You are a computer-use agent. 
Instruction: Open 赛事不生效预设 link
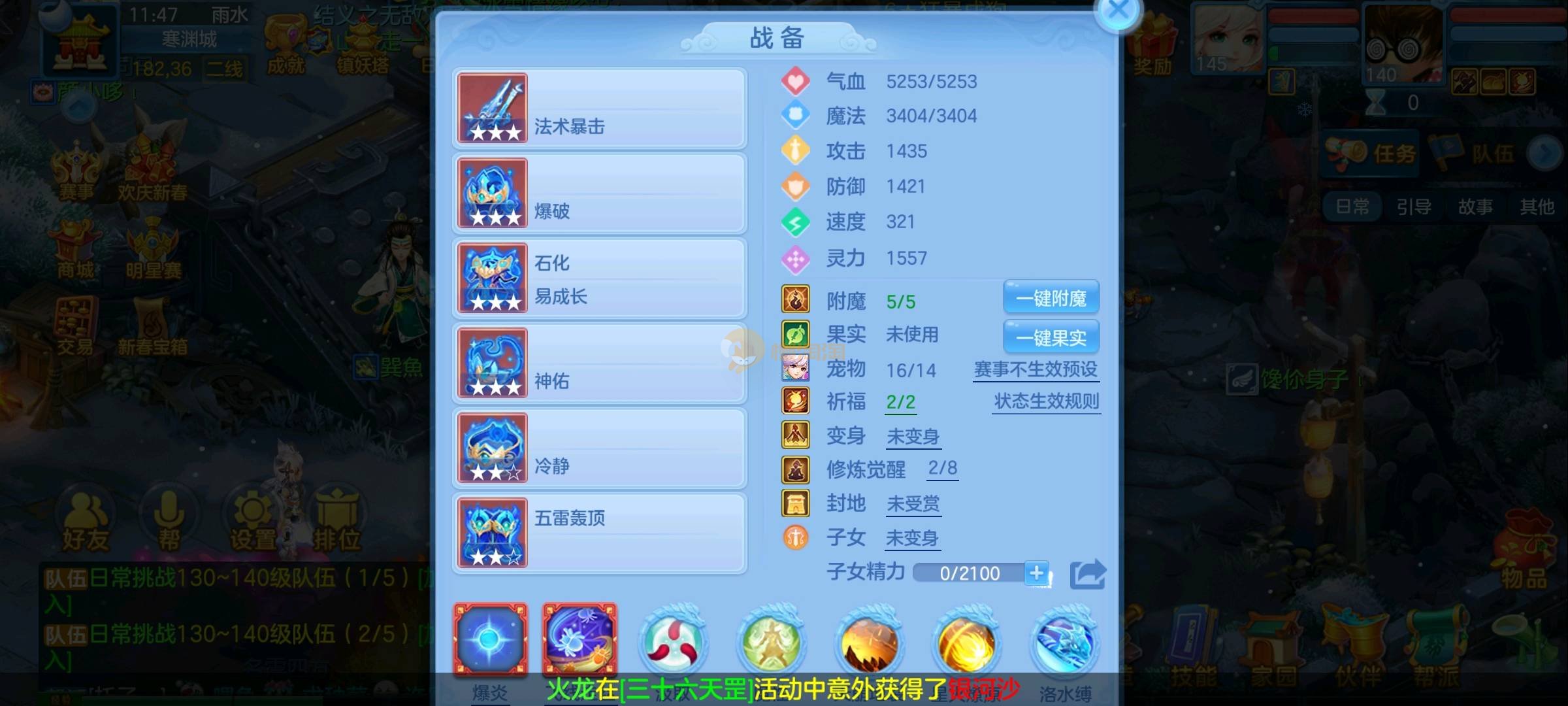point(1036,369)
